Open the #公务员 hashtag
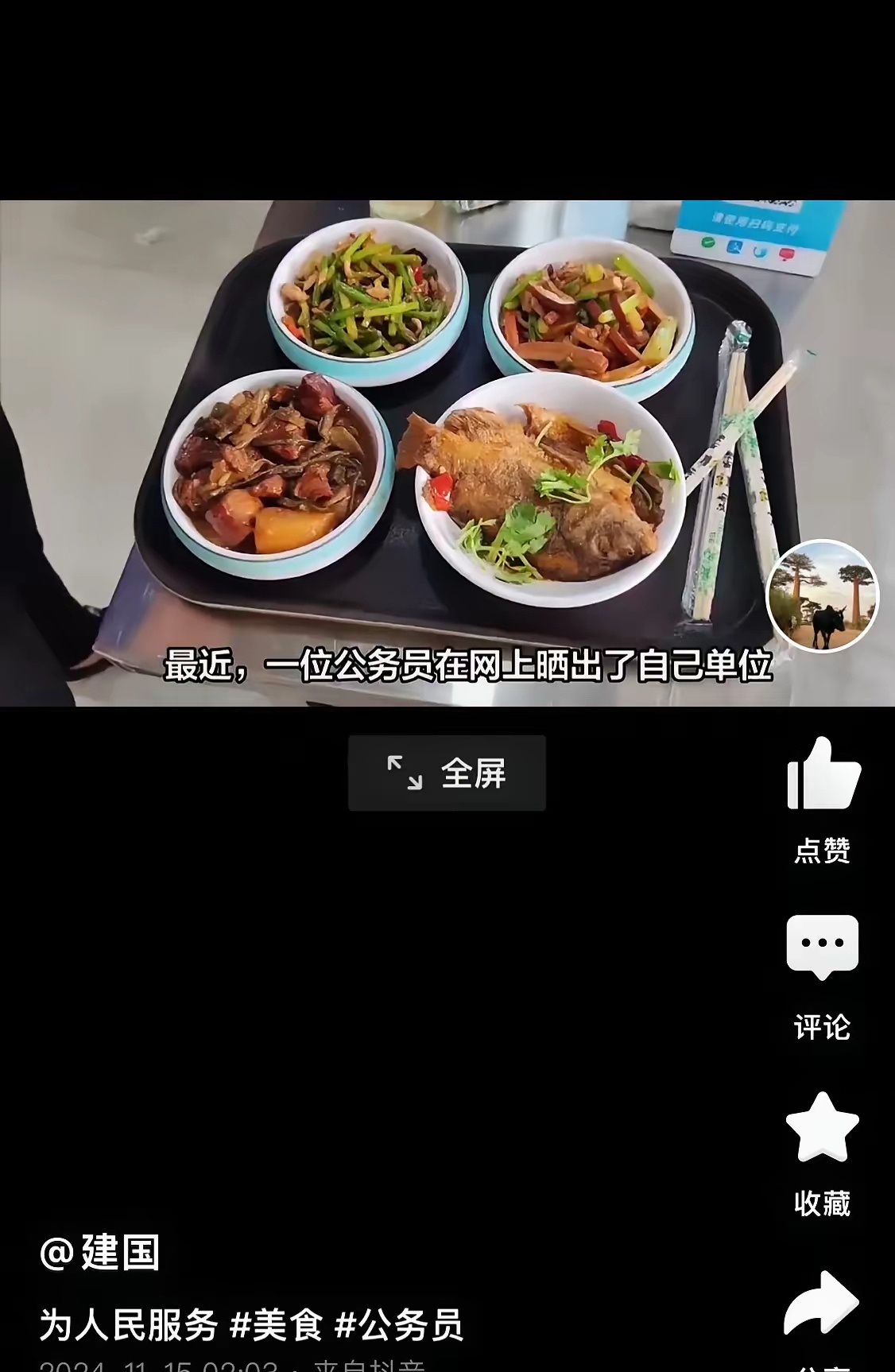895x1372 pixels. tap(399, 1325)
